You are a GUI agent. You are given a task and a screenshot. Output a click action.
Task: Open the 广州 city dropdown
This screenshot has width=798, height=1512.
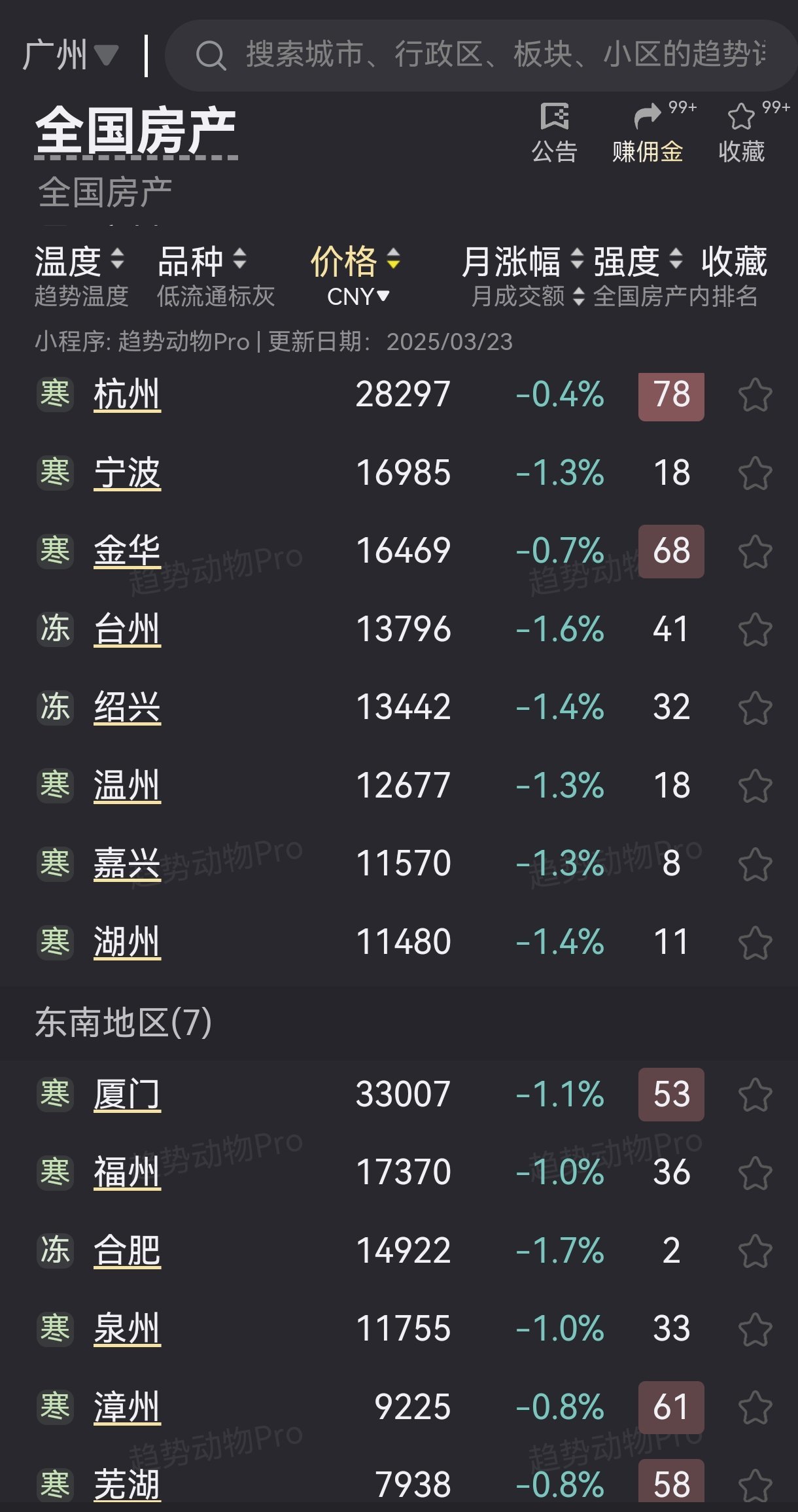(x=71, y=55)
